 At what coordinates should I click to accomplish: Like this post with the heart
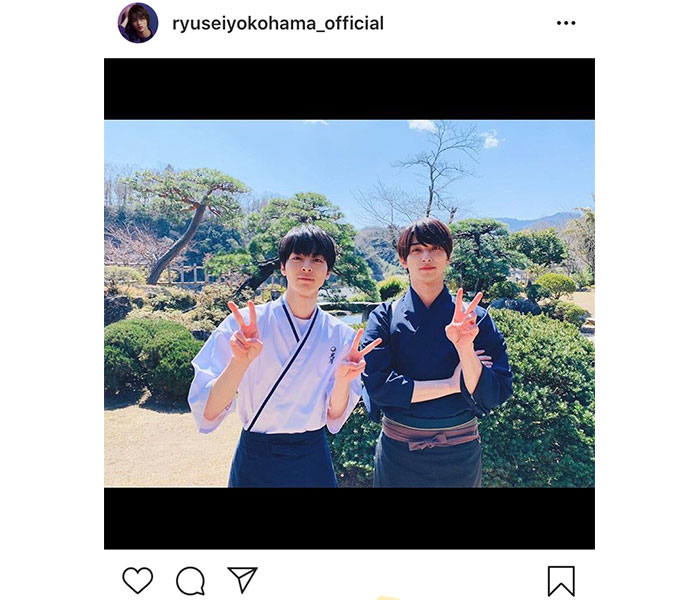pyautogui.click(x=137, y=580)
